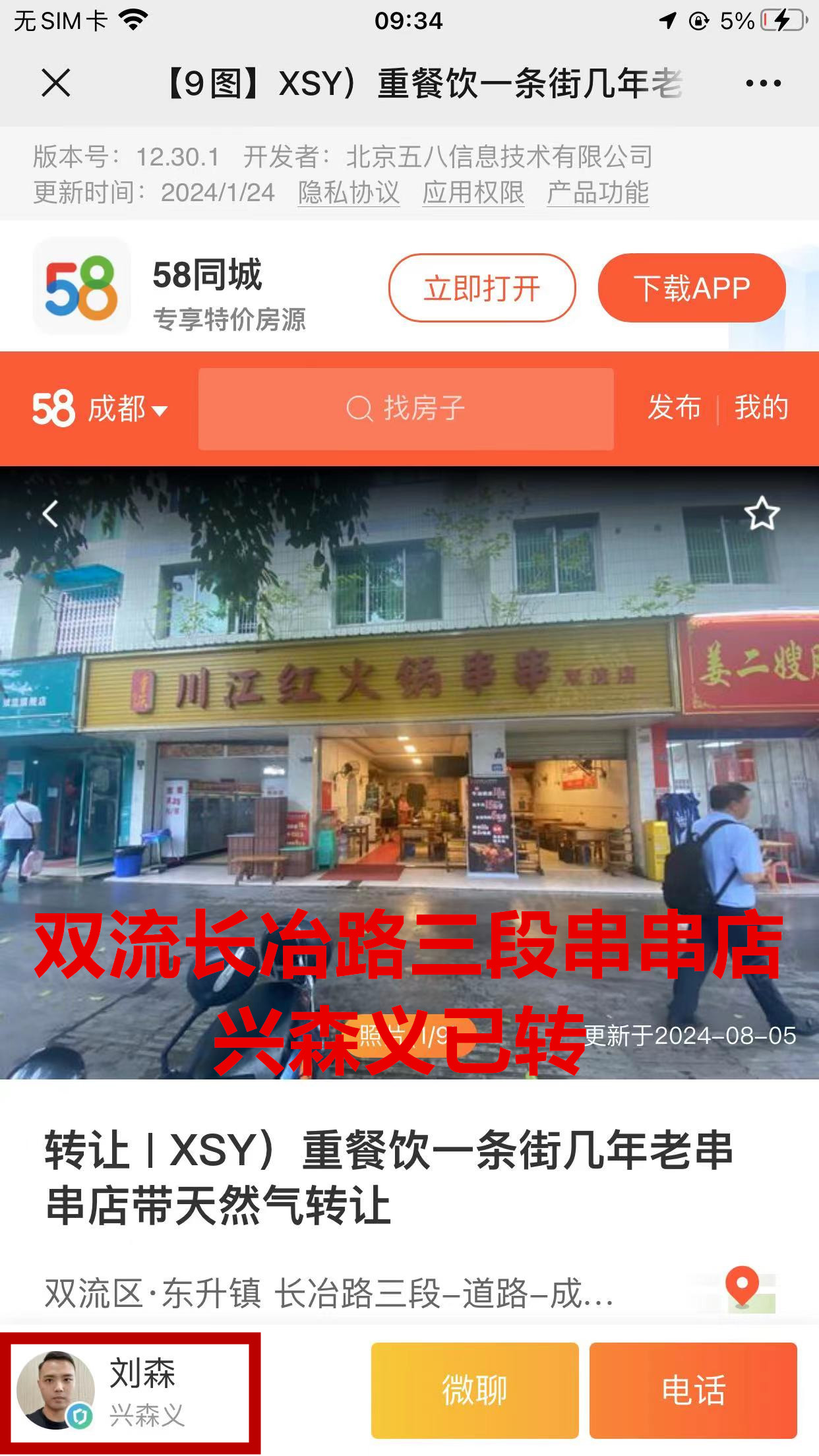Image resolution: width=819 pixels, height=1456 pixels.
Task: Open the 应用权限 link
Action: [x=473, y=193]
